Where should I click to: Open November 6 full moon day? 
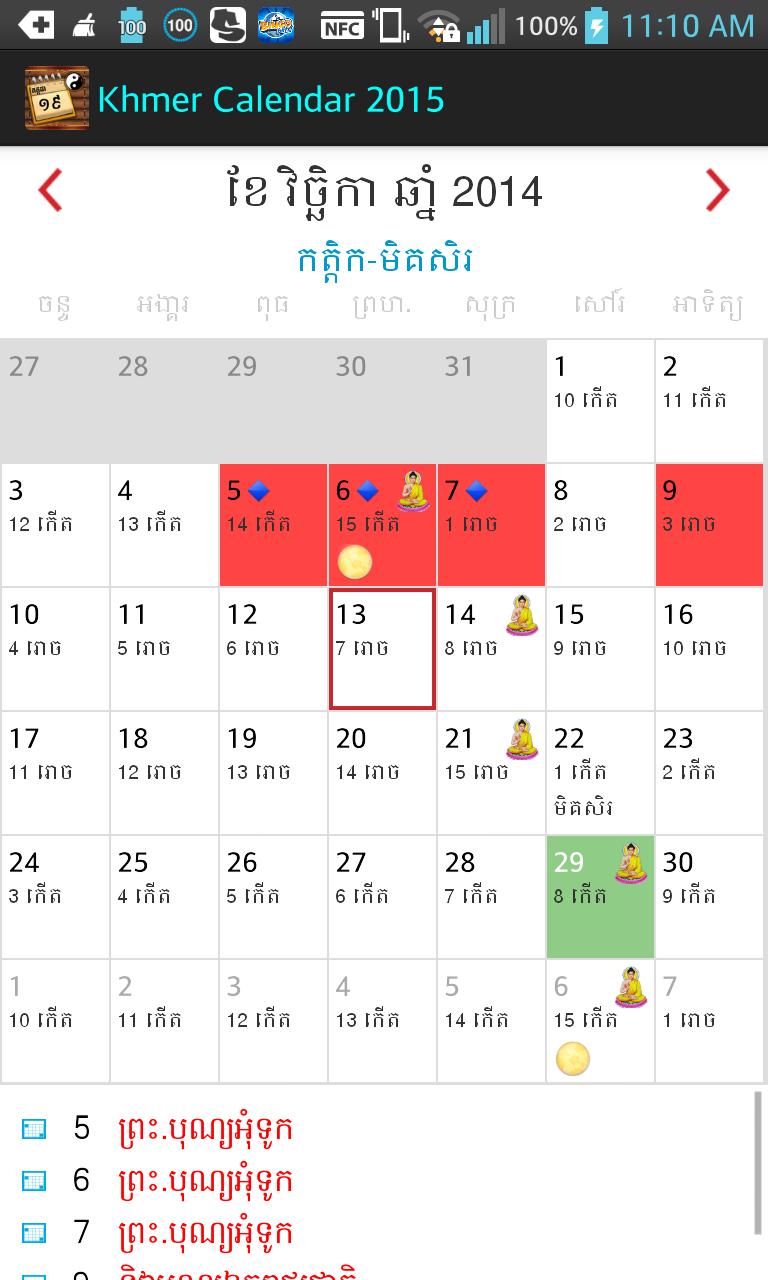coord(382,524)
